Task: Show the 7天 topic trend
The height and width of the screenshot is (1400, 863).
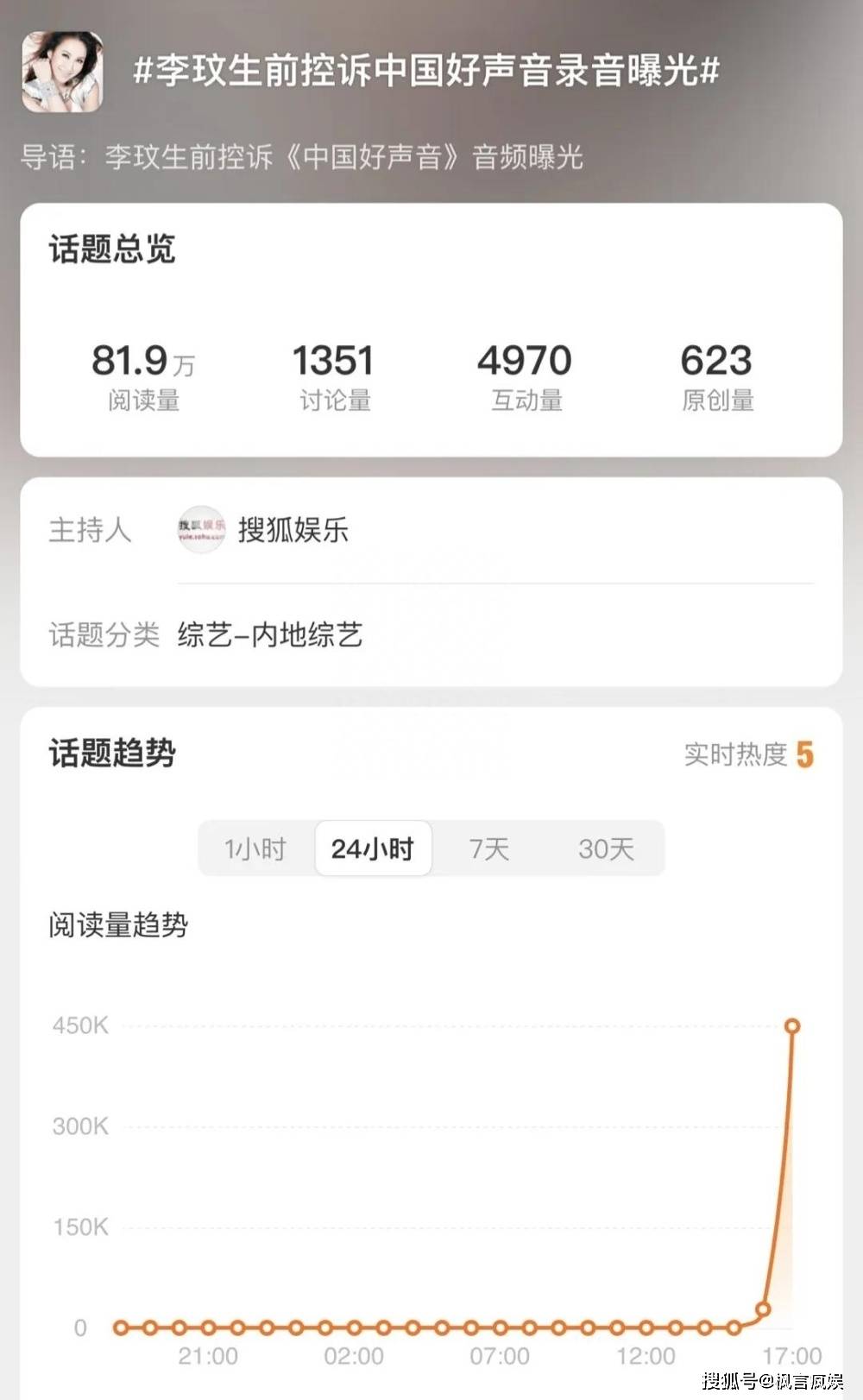Action: pyautogui.click(x=489, y=848)
